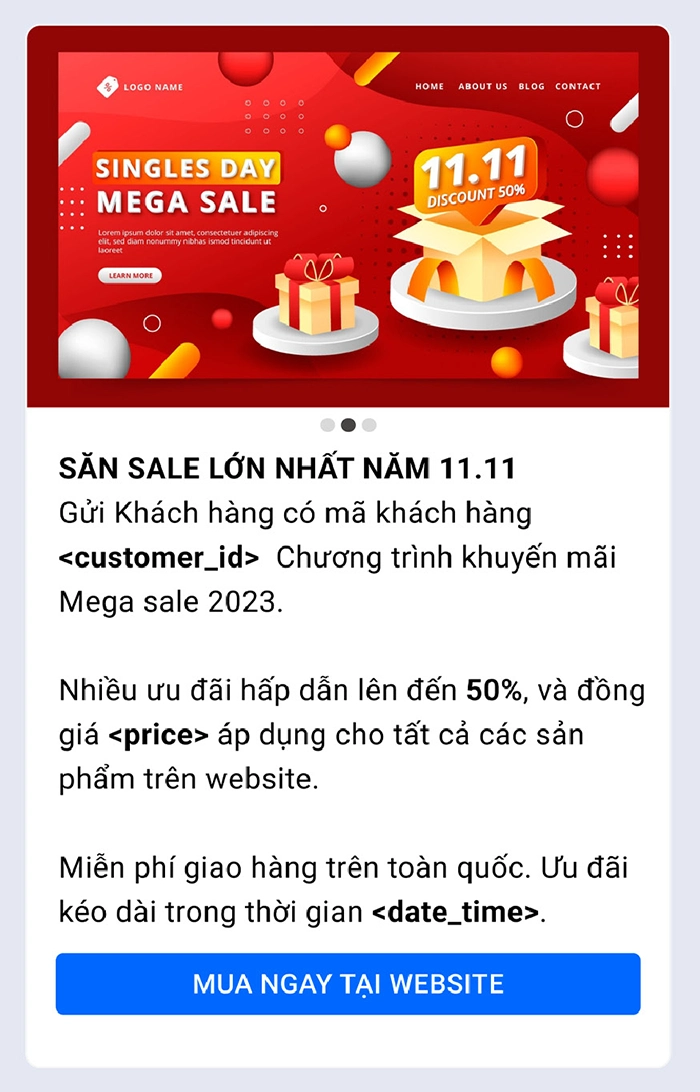Select the third carousel page dot
Screen dimensions: 700x1092
coord(369,425)
